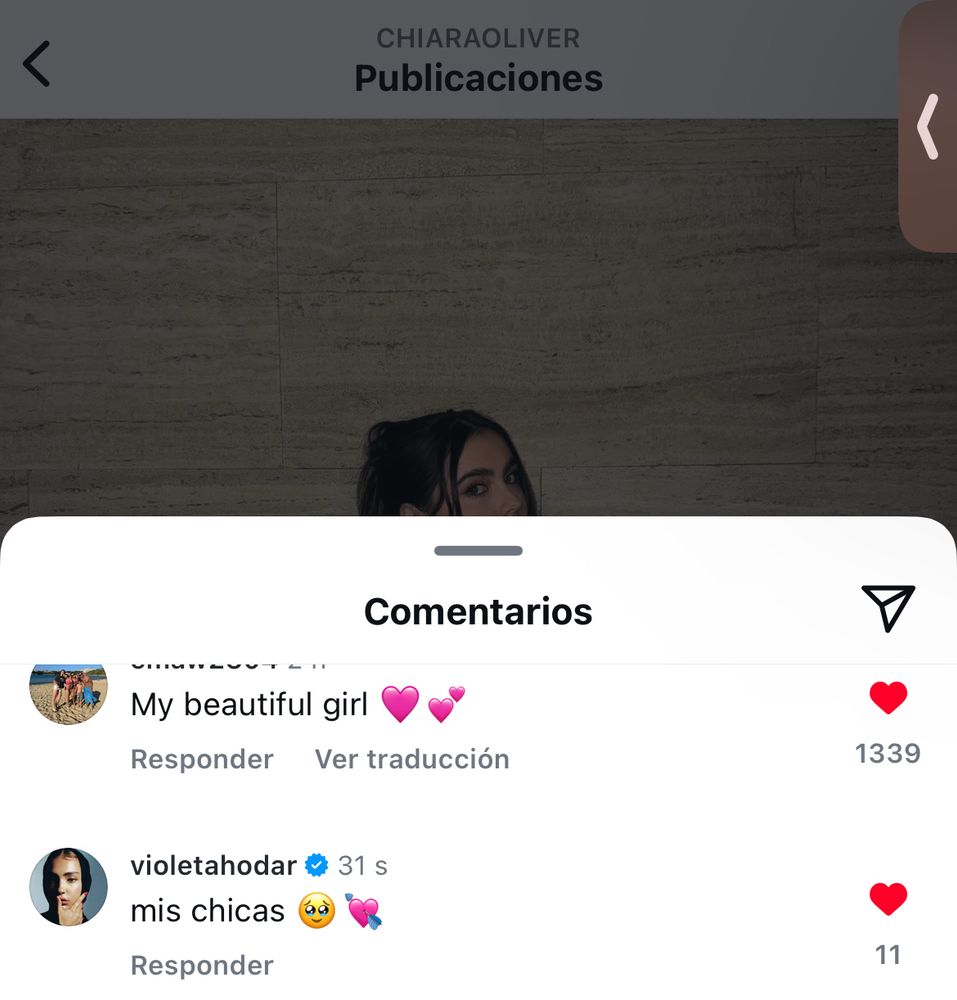Tap the back chevron to collapse post view
This screenshot has height=1000, width=957.
click(x=38, y=62)
